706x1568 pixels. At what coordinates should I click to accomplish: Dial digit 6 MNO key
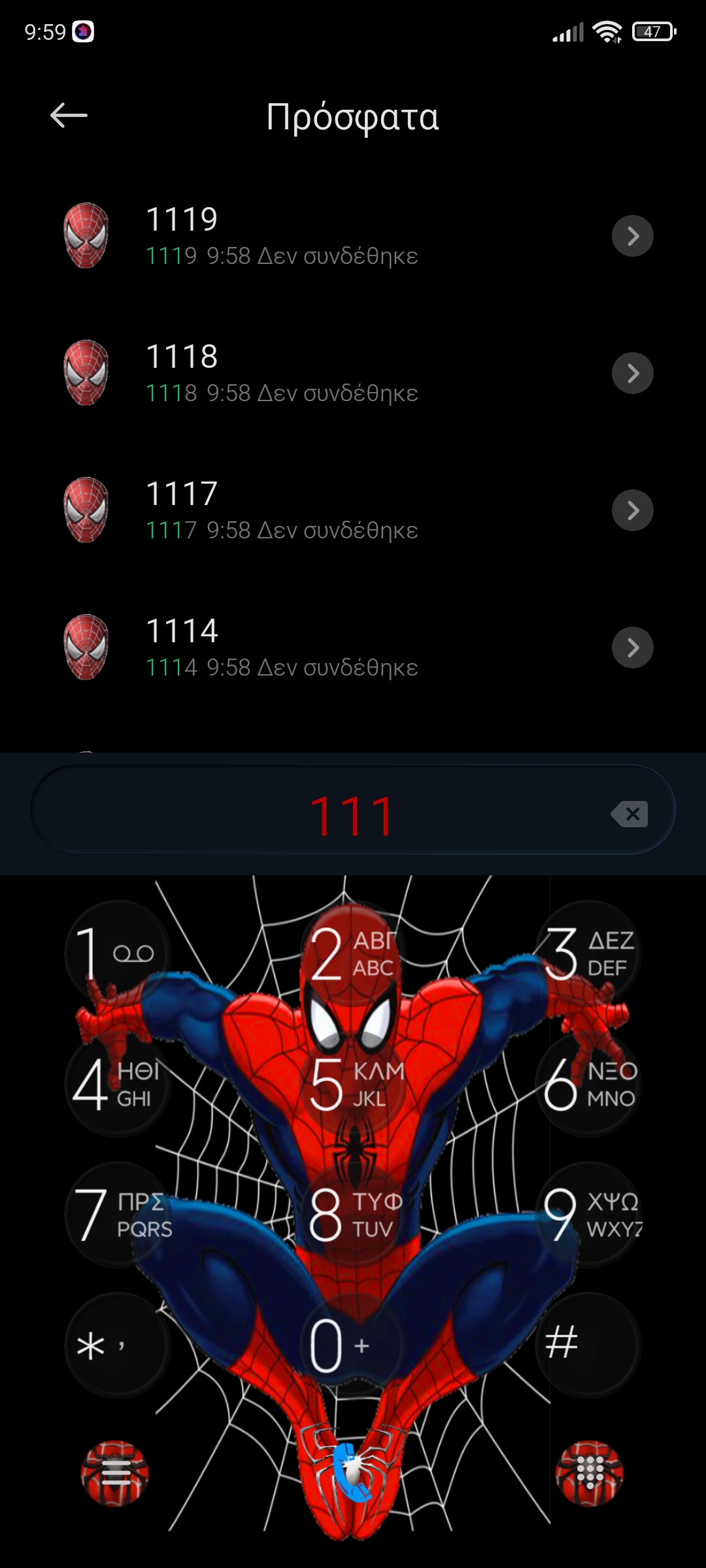(588, 1085)
